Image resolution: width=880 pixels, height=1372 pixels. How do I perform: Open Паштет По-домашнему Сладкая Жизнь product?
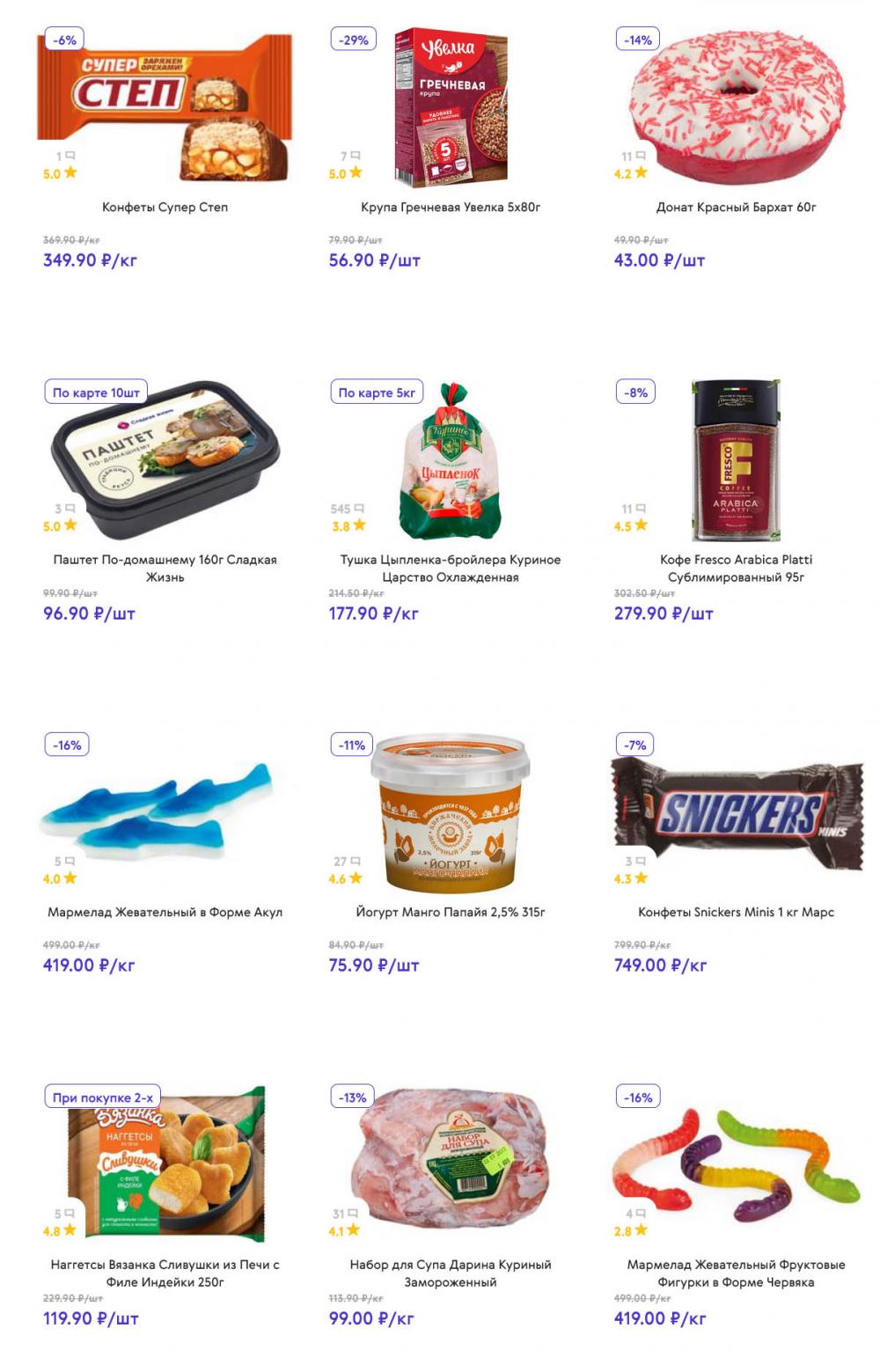coord(165,568)
